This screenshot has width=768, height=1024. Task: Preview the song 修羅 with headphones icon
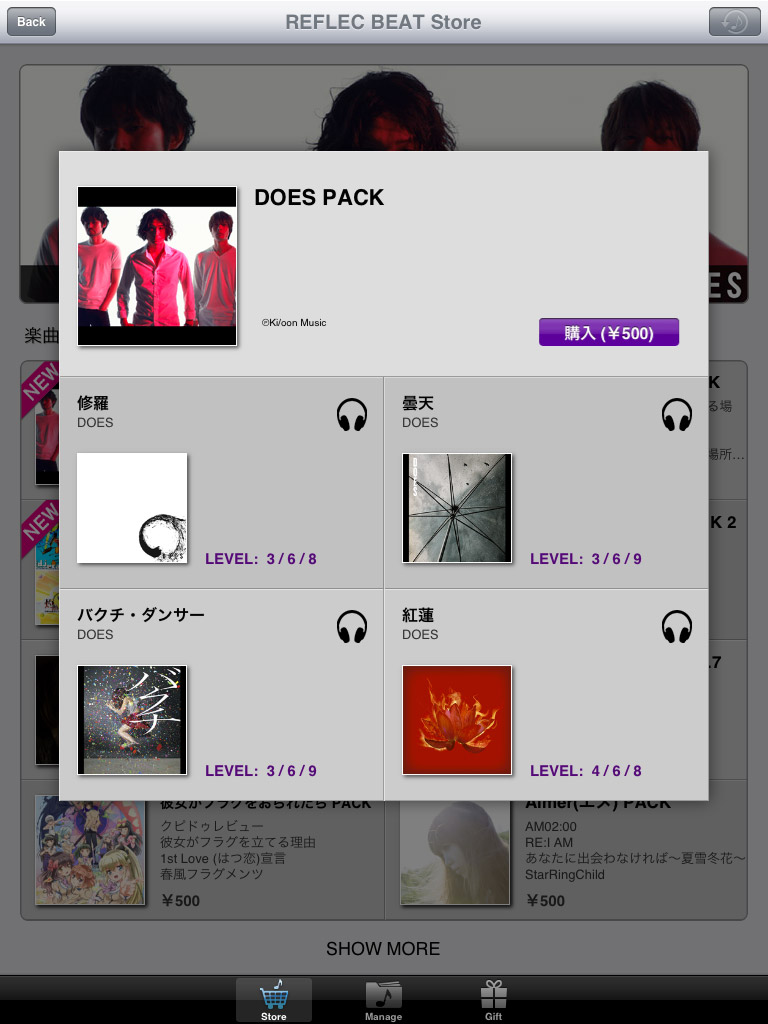[x=352, y=415]
